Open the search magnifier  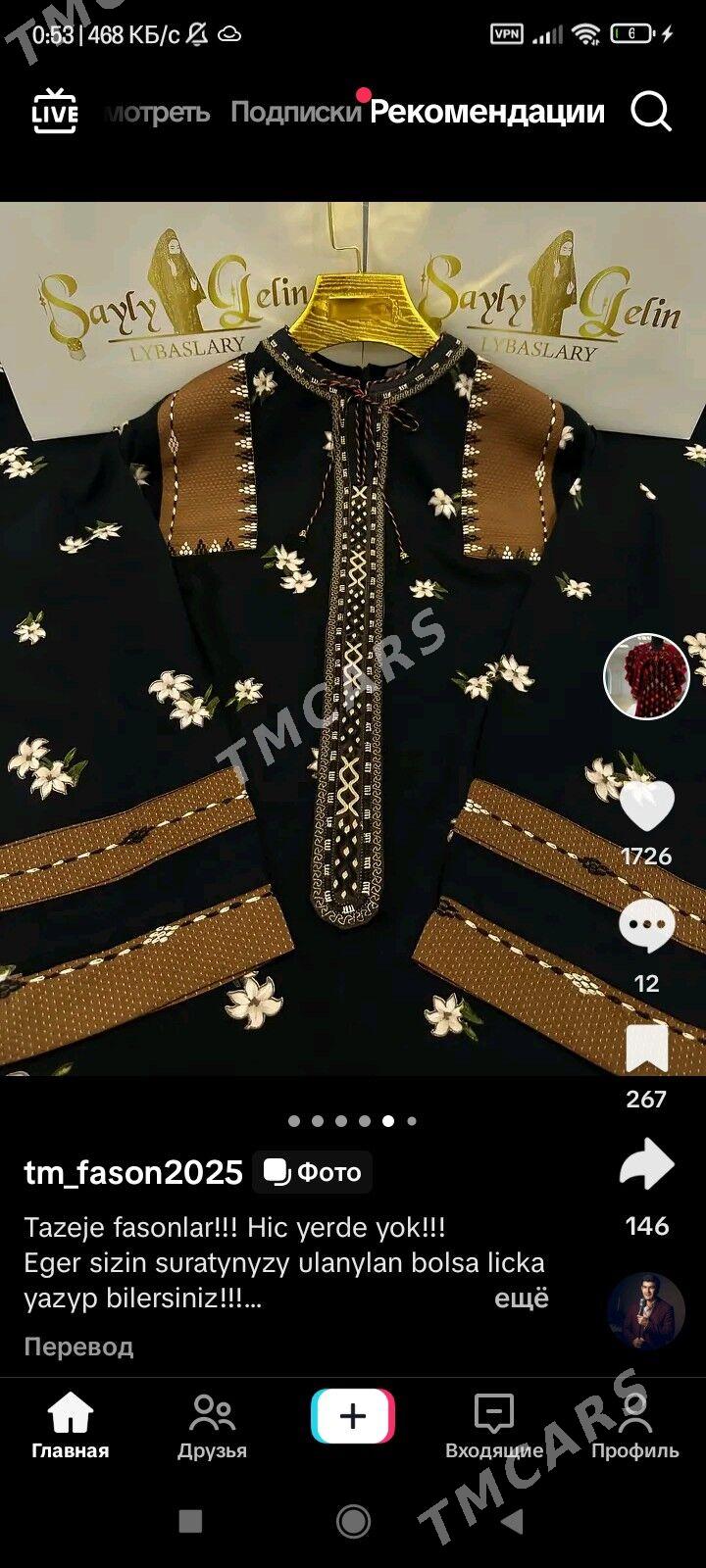pyautogui.click(x=650, y=111)
